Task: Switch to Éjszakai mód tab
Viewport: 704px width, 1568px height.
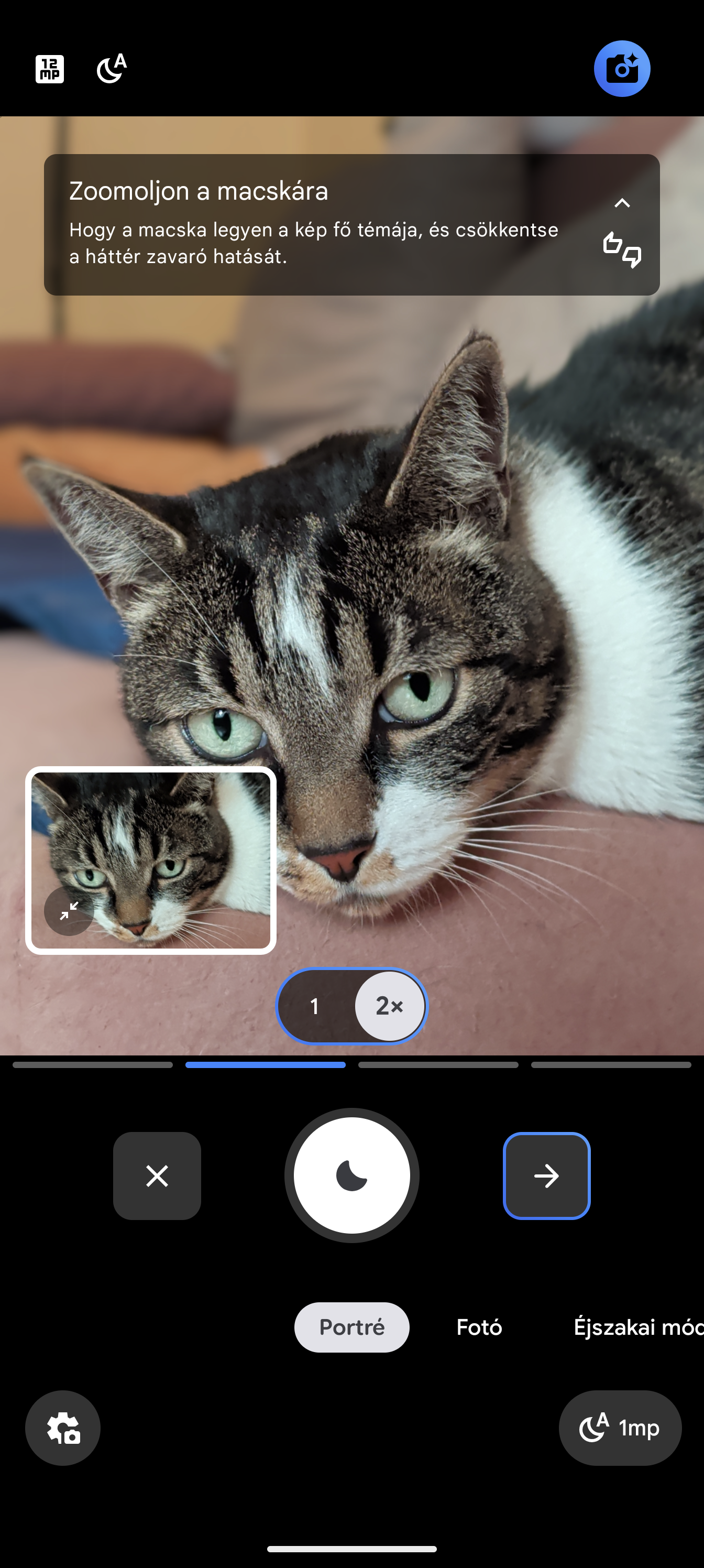Action: (636, 1327)
